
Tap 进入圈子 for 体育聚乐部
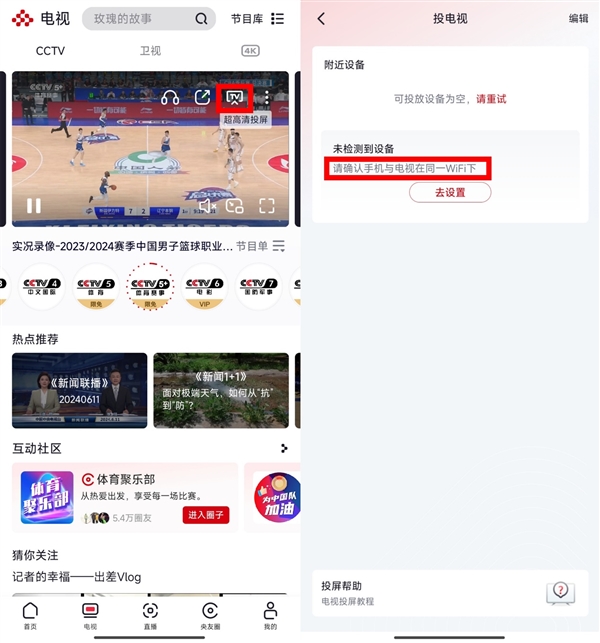tap(206, 515)
